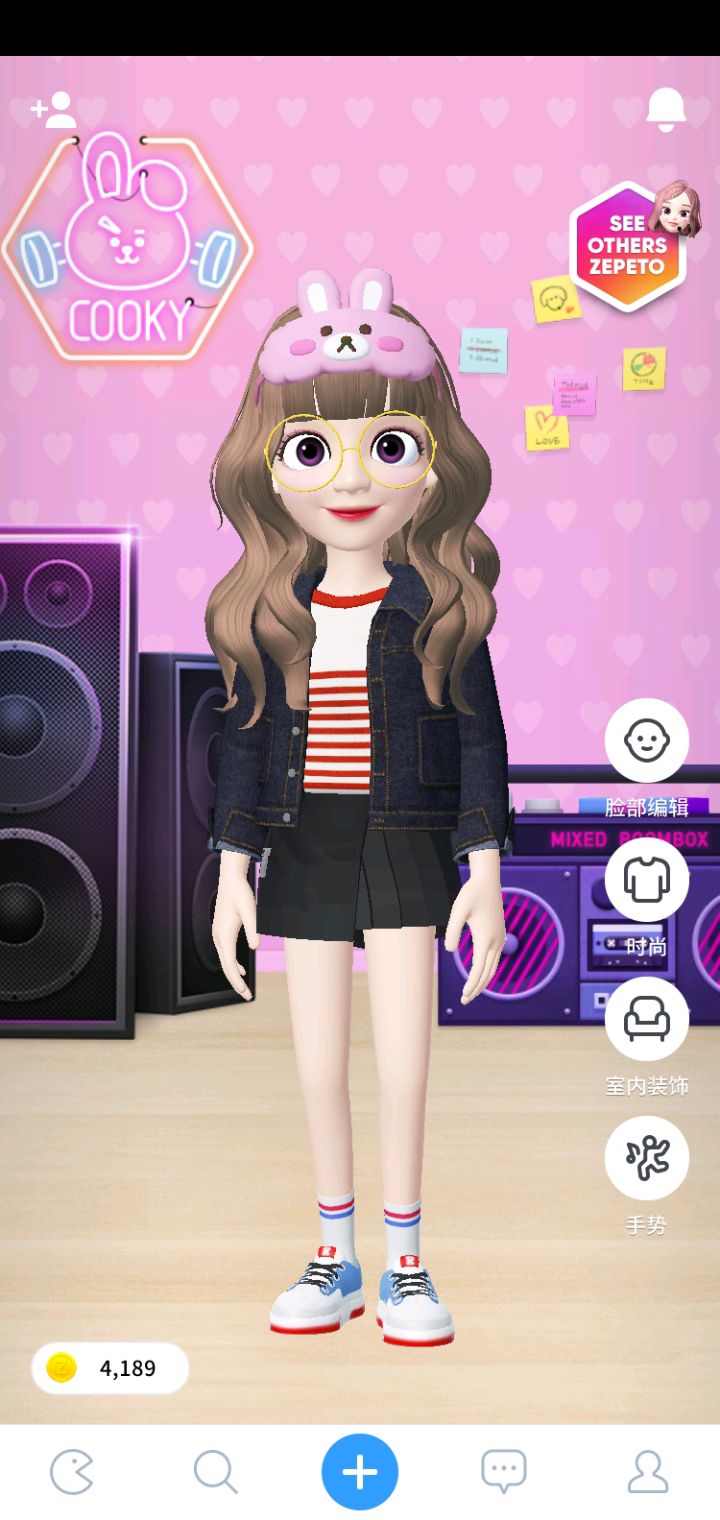This screenshot has width=720, height=1520.
Task: Open the chat messages tab
Action: (x=504, y=1472)
